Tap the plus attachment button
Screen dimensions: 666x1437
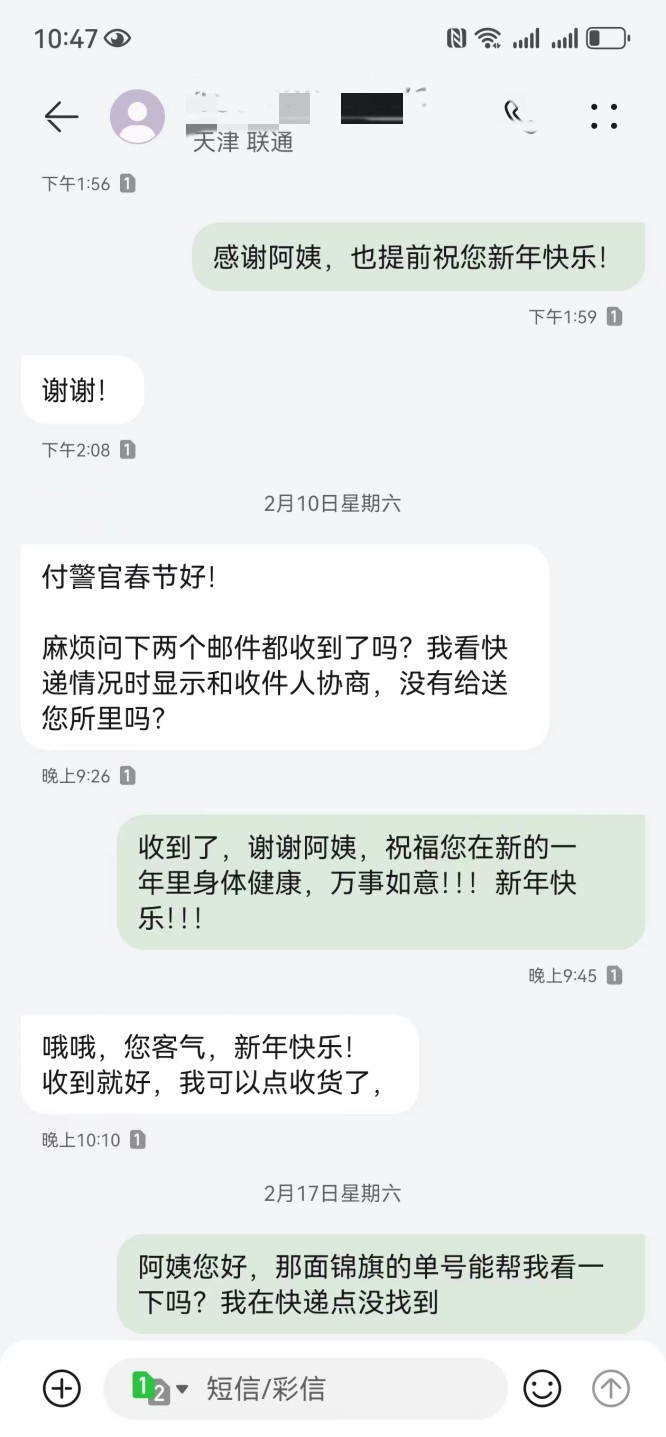[x=62, y=1388]
